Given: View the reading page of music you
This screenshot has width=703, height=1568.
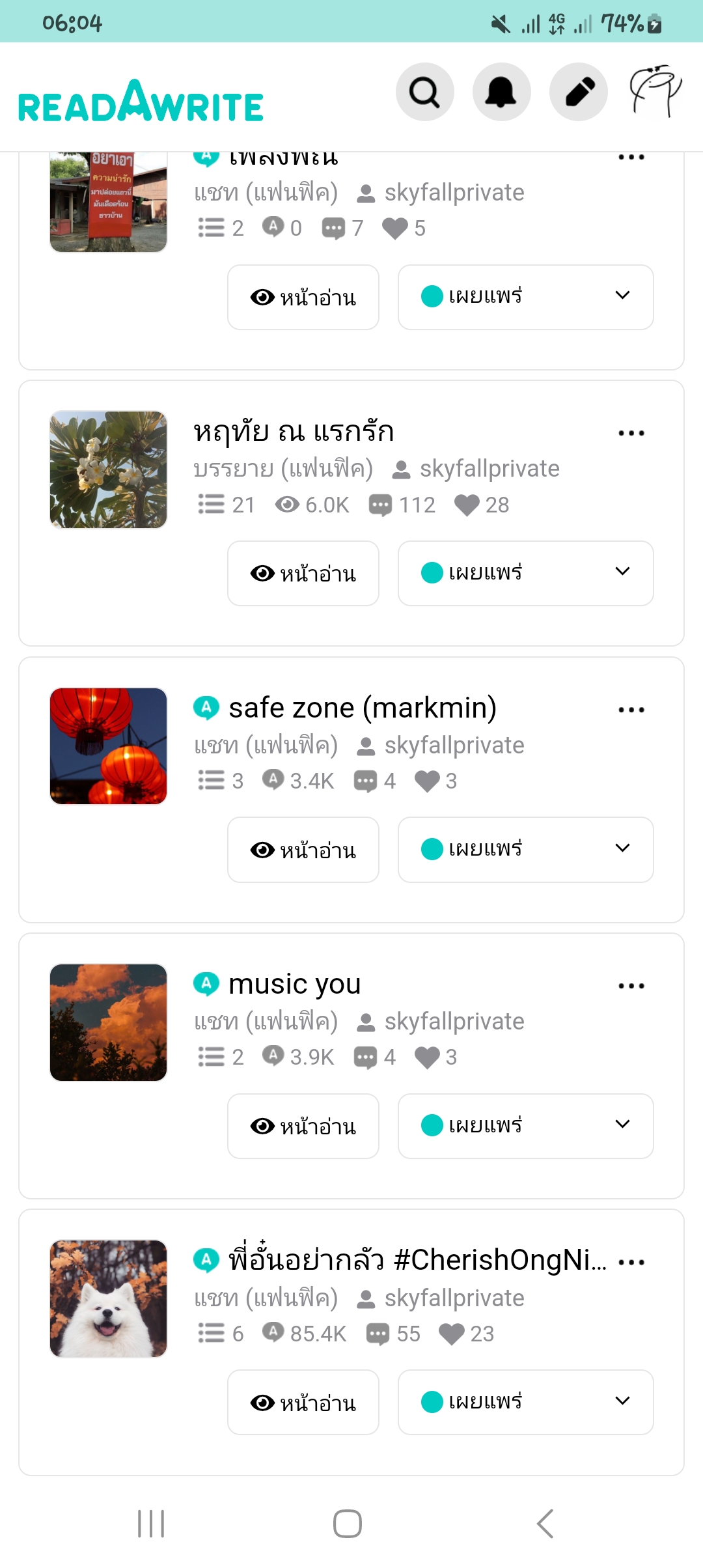Looking at the screenshot, I should point(303,1126).
